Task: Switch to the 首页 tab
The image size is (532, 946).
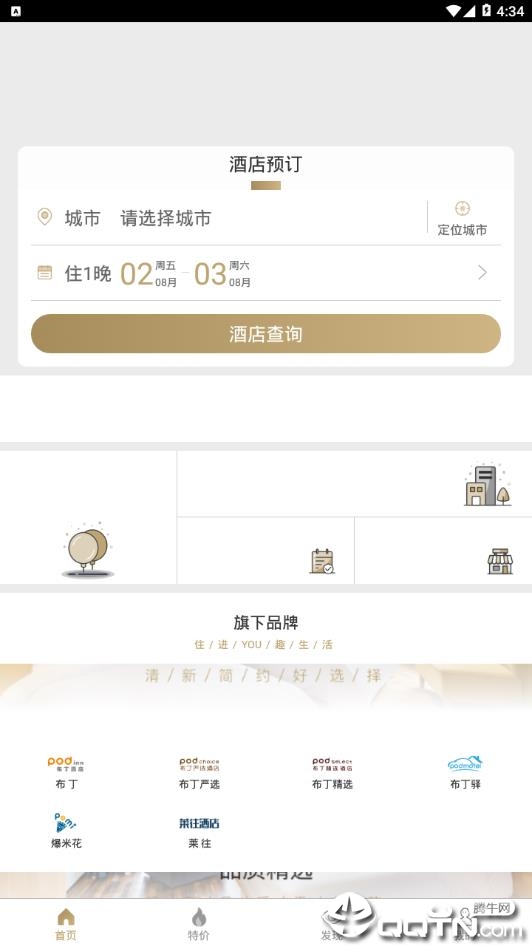Action: 66,924
